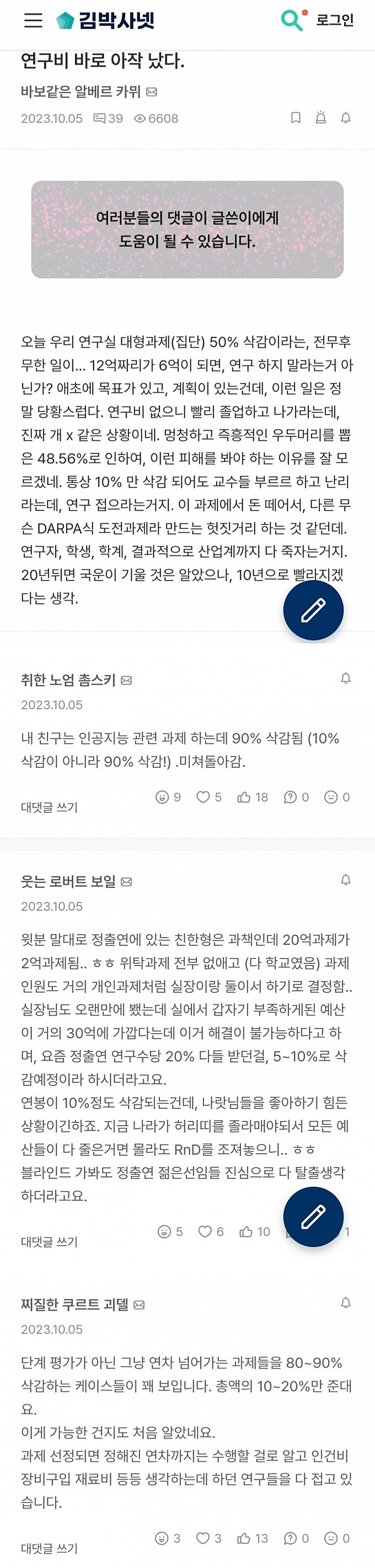Viewport: 375px width, 1568px height.
Task: Tap 로그인 to log in
Action: point(335,20)
